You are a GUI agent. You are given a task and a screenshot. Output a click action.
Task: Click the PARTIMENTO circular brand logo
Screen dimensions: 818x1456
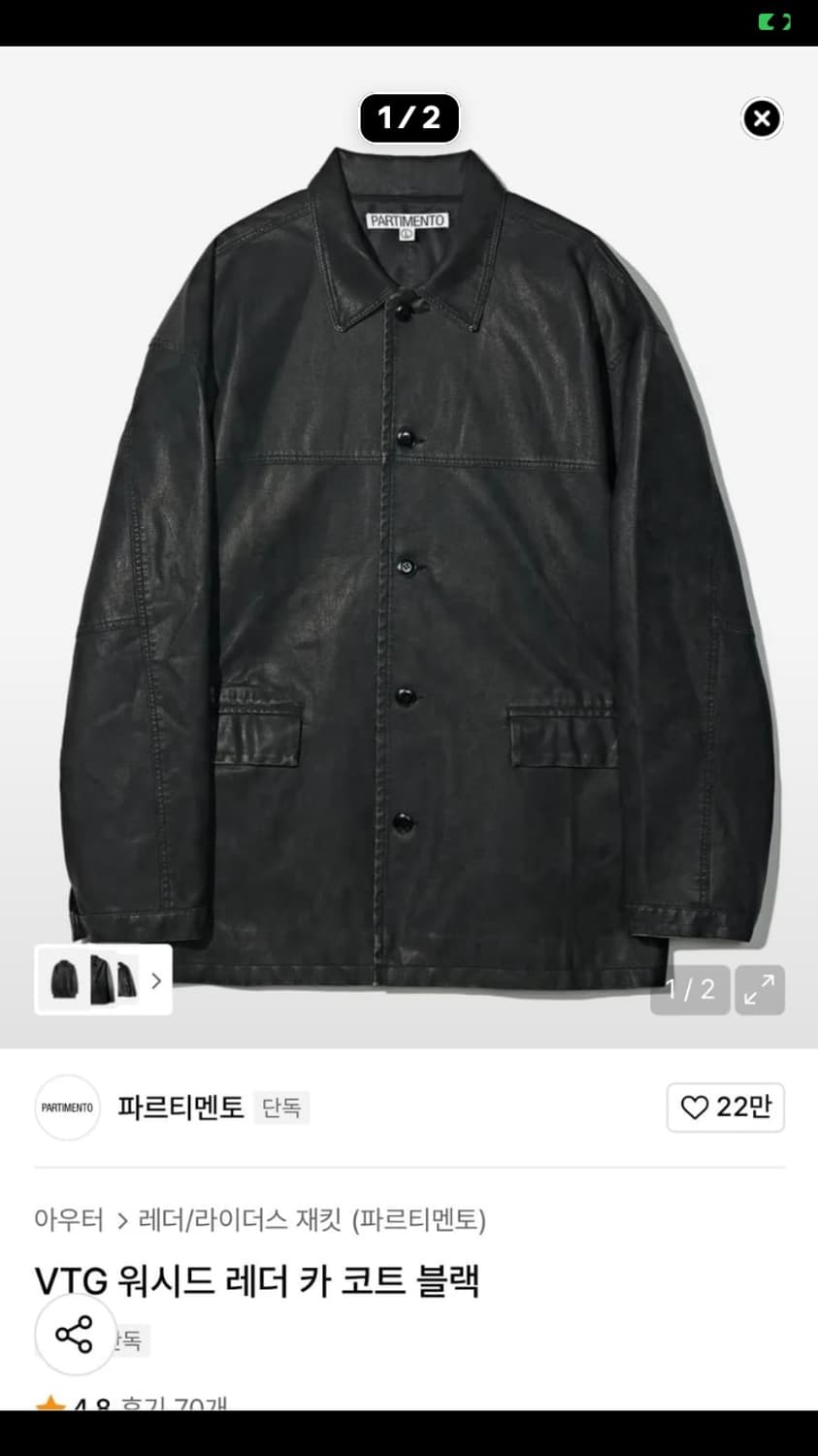(x=67, y=1108)
